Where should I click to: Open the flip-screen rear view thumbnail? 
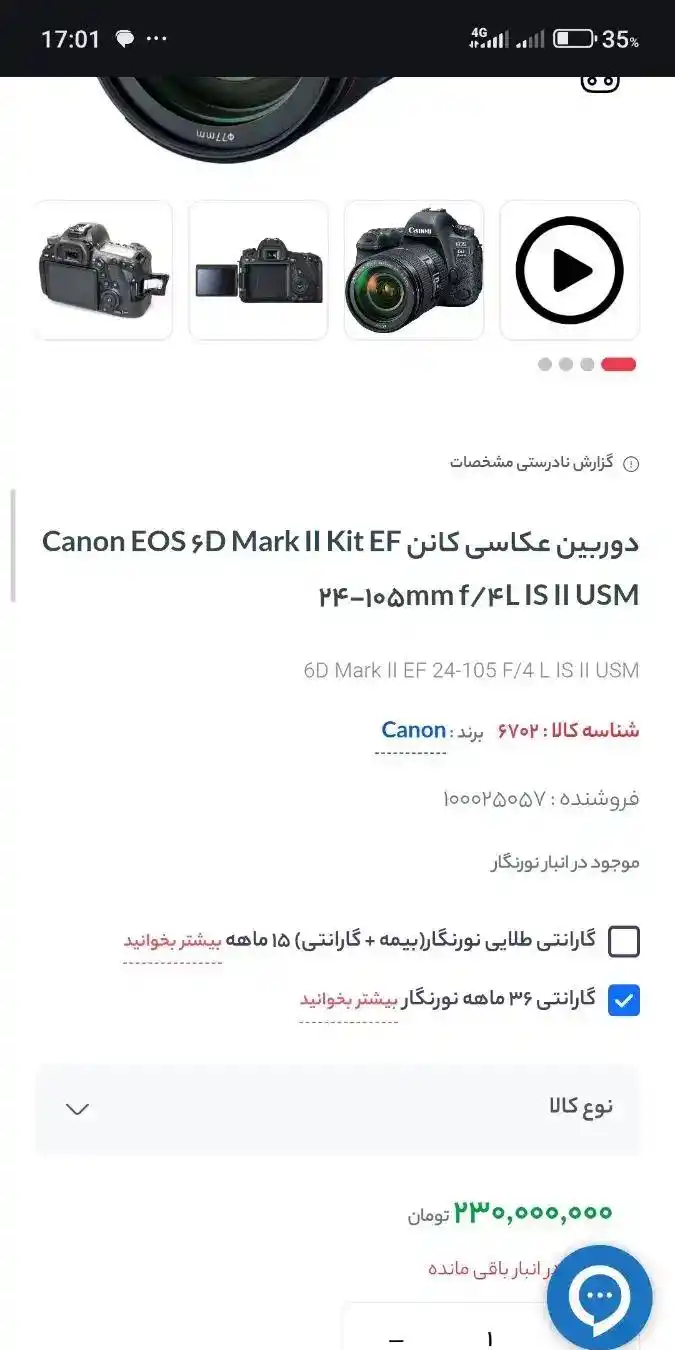pyautogui.click(x=258, y=270)
